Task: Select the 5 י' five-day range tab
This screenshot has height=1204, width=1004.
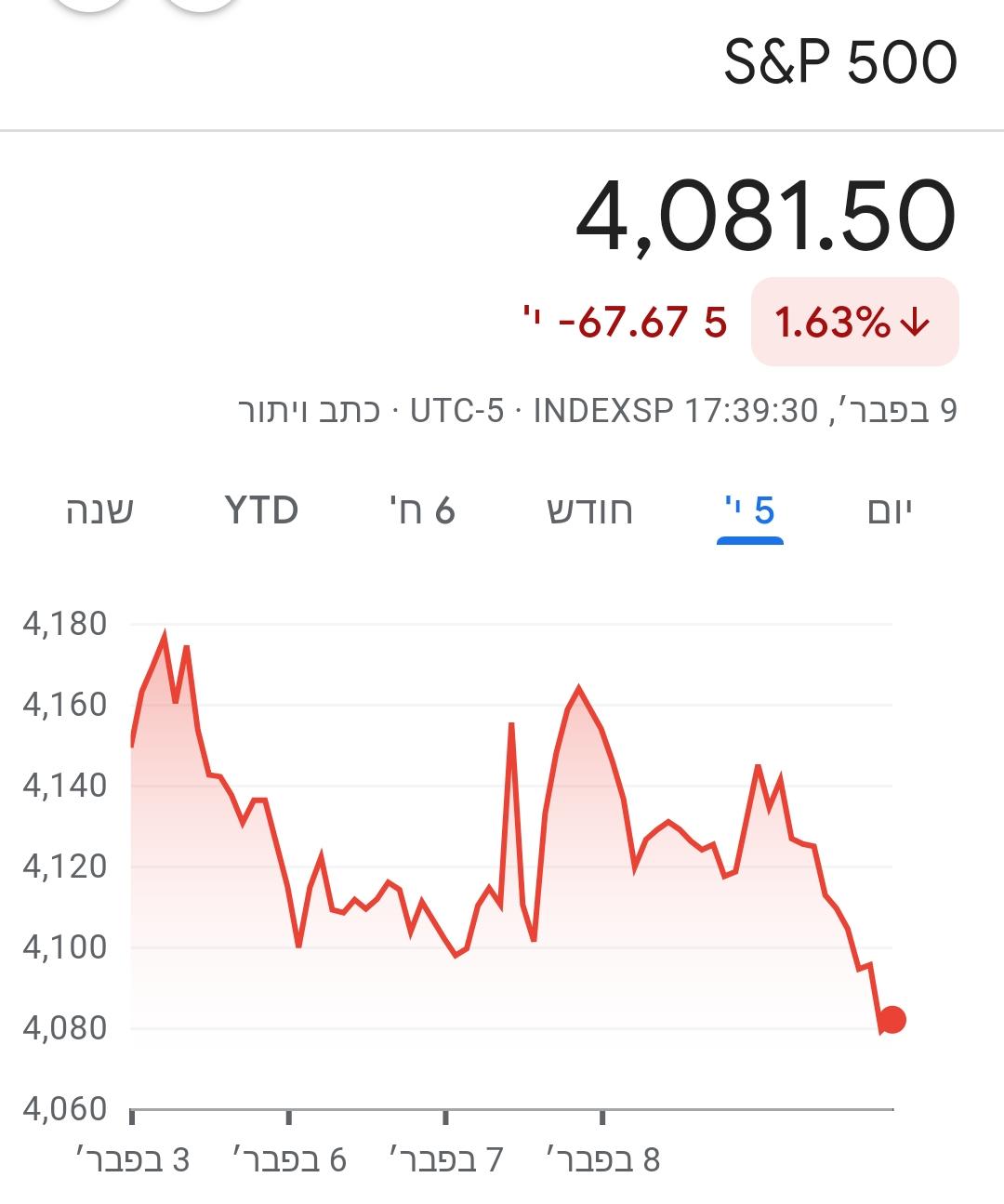Action: [x=749, y=510]
